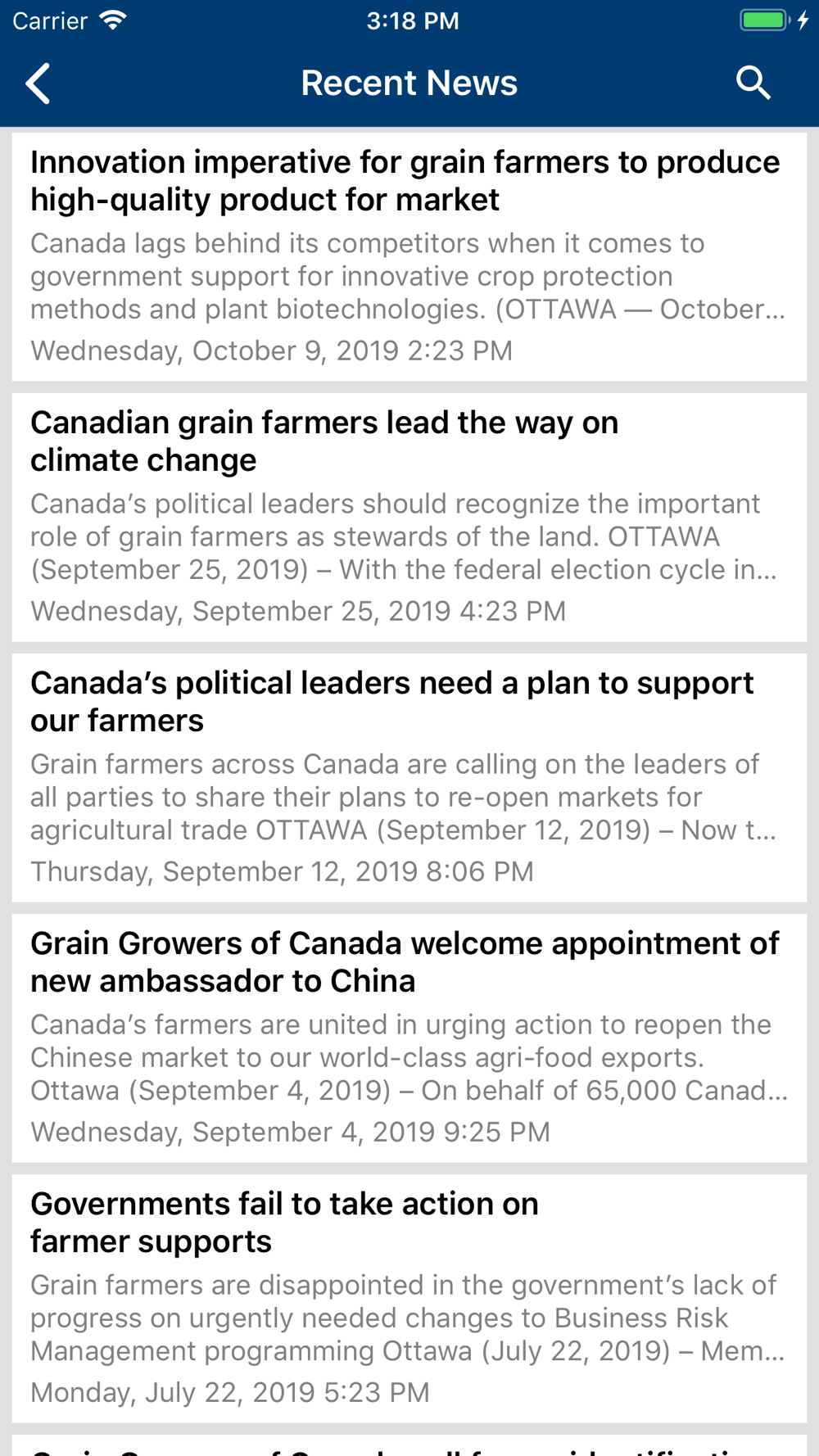Viewport: 819px width, 1456px height.
Task: Go back using the back arrow
Action: 38,84
